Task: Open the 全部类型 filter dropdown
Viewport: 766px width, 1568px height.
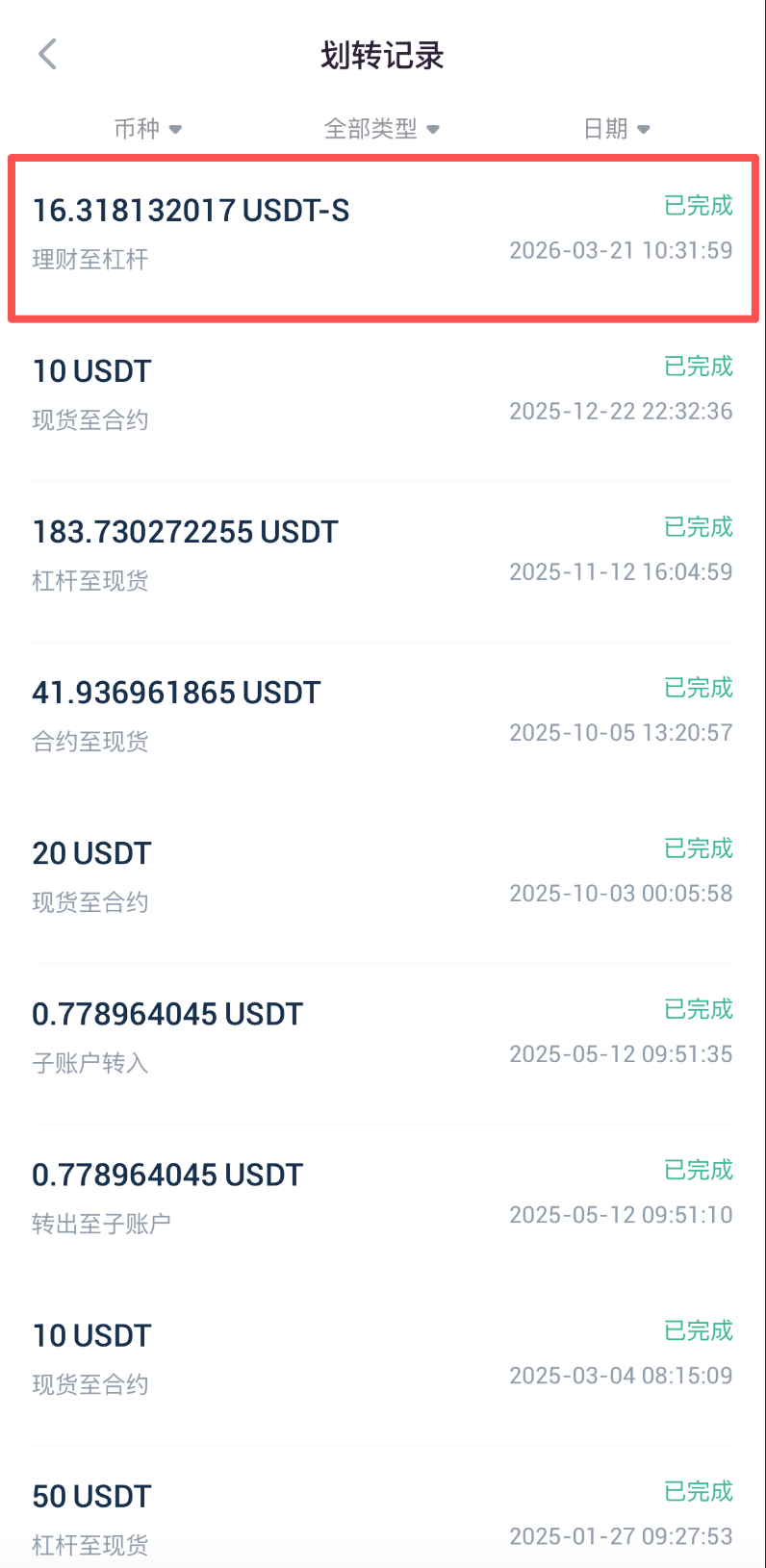Action: 381,129
